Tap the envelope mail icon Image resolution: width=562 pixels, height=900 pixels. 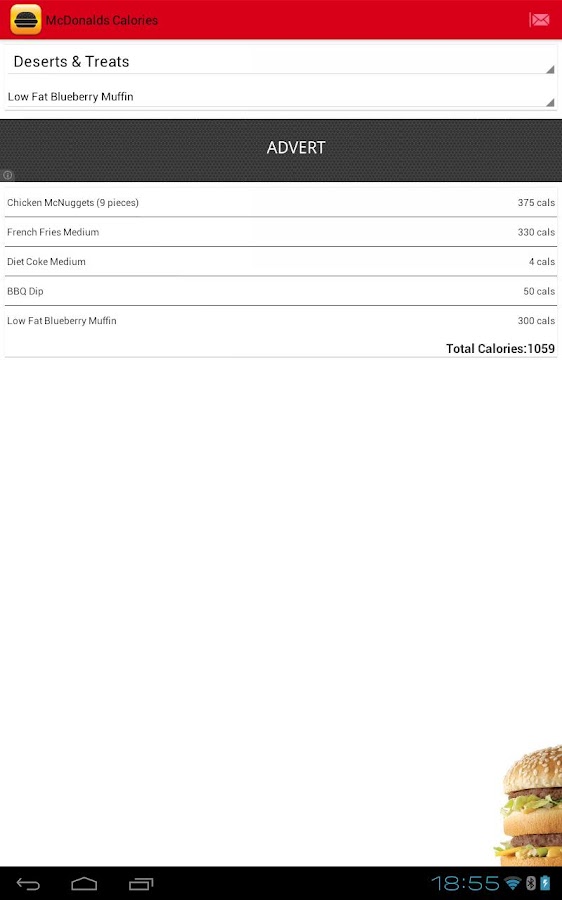(539, 20)
